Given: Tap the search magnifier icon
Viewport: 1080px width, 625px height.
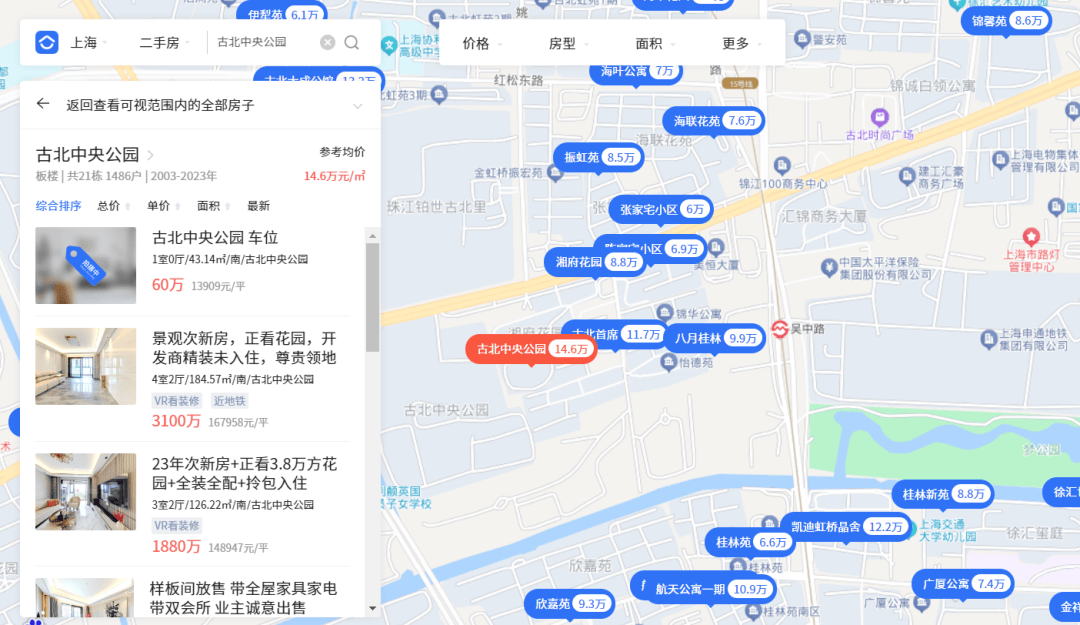Looking at the screenshot, I should click(x=352, y=42).
